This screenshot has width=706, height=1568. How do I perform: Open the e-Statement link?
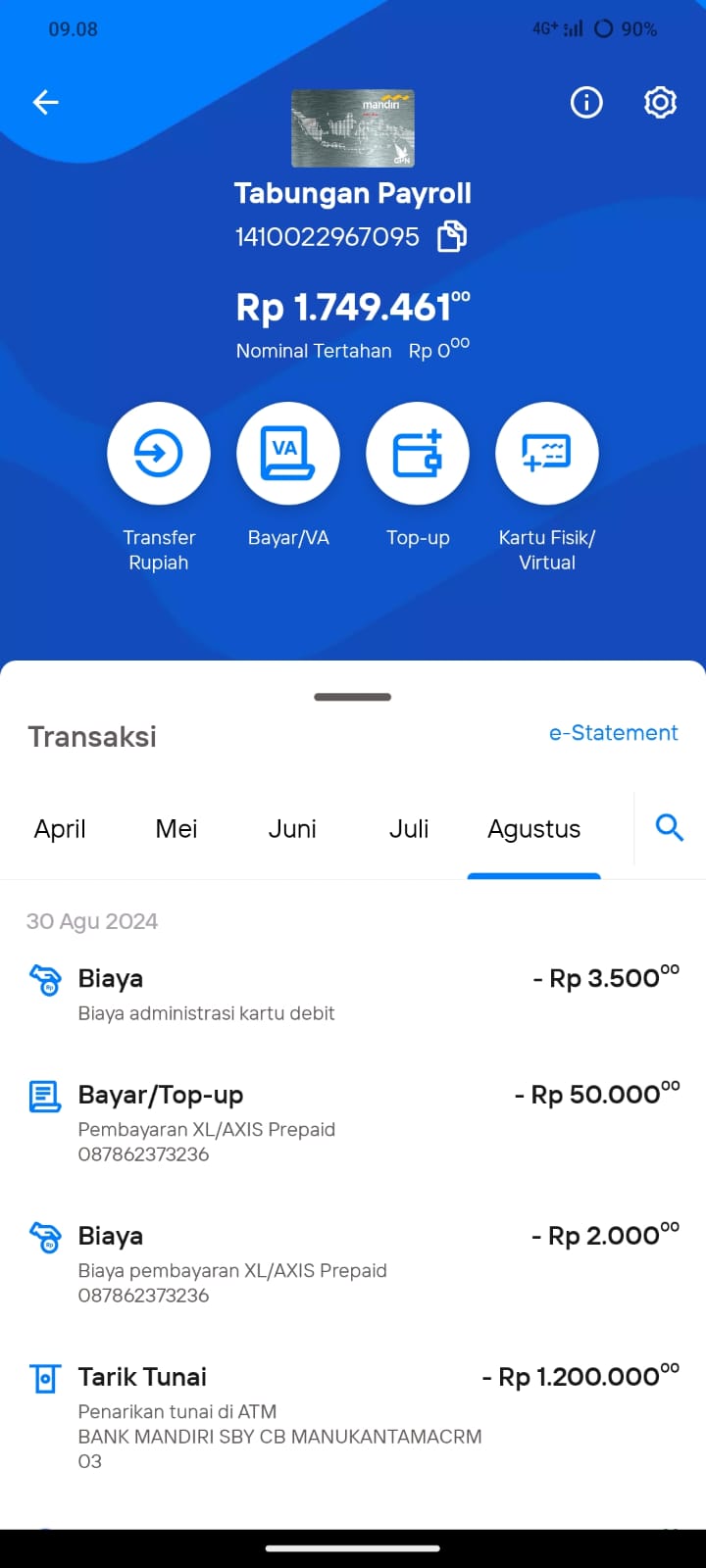[613, 733]
